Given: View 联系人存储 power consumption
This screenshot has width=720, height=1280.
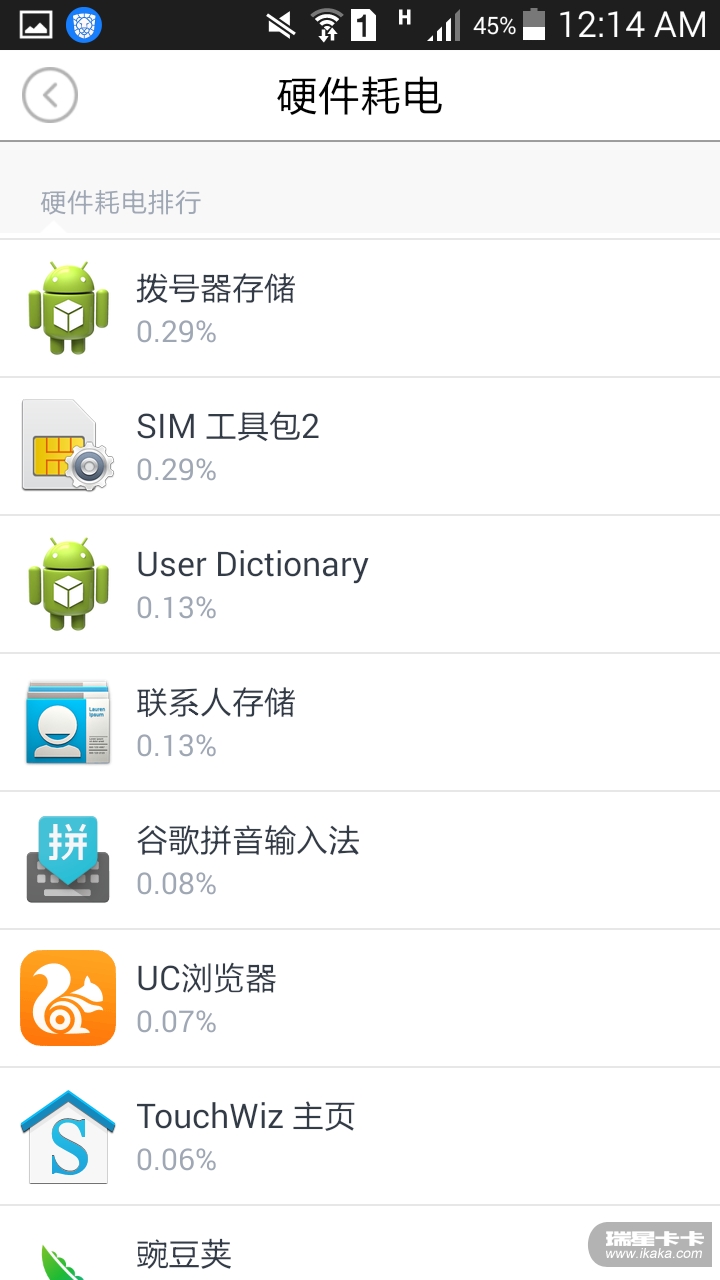Looking at the screenshot, I should (360, 722).
